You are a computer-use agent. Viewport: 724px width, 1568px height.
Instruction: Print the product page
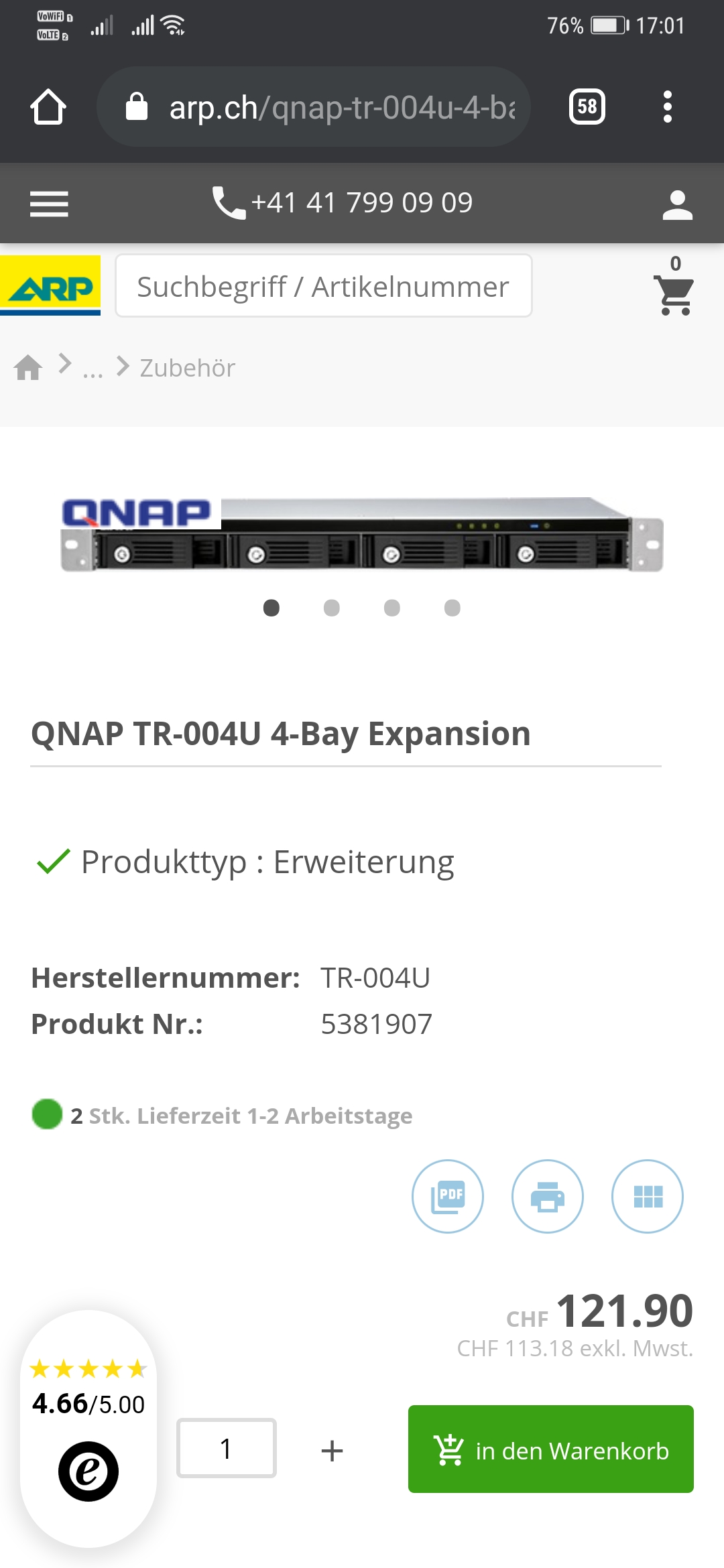(x=547, y=1196)
